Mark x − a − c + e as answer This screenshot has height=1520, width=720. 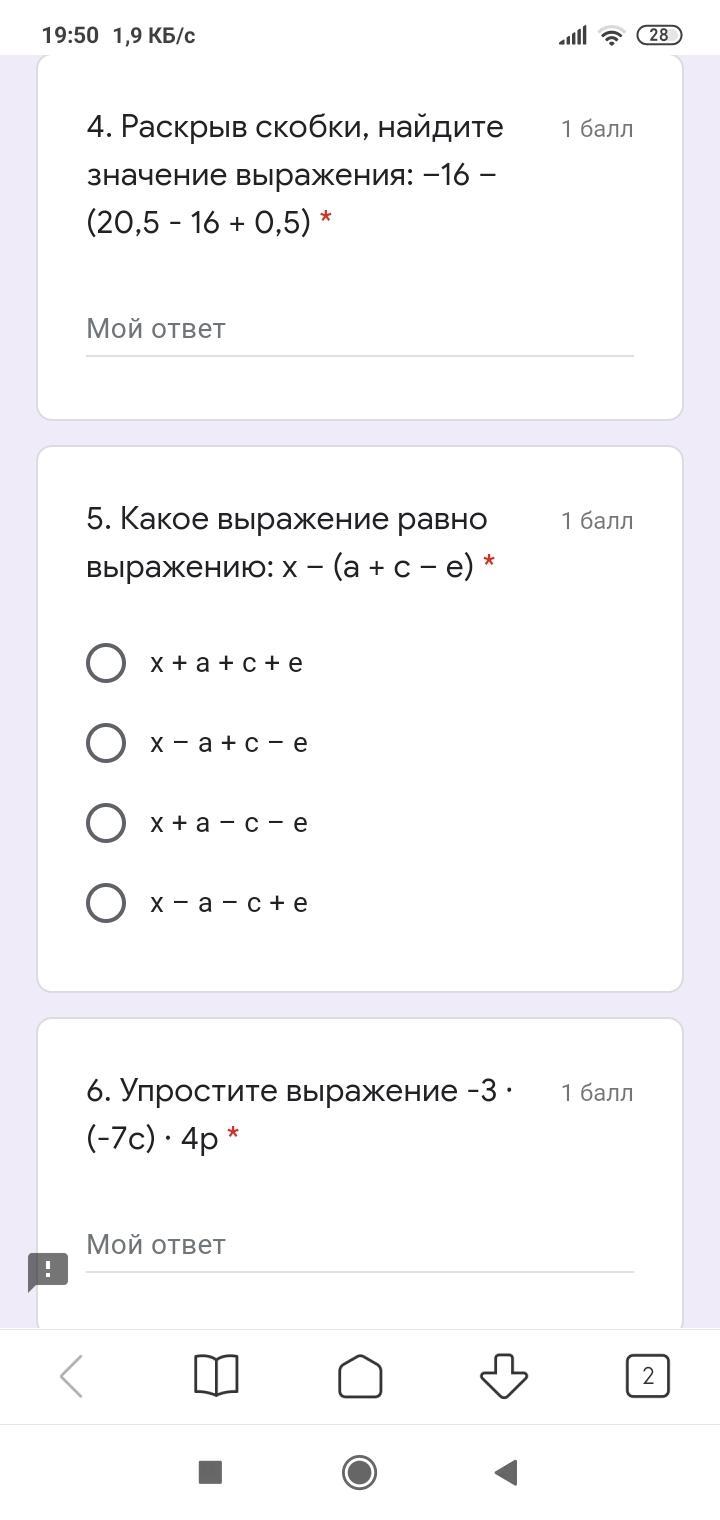point(106,903)
